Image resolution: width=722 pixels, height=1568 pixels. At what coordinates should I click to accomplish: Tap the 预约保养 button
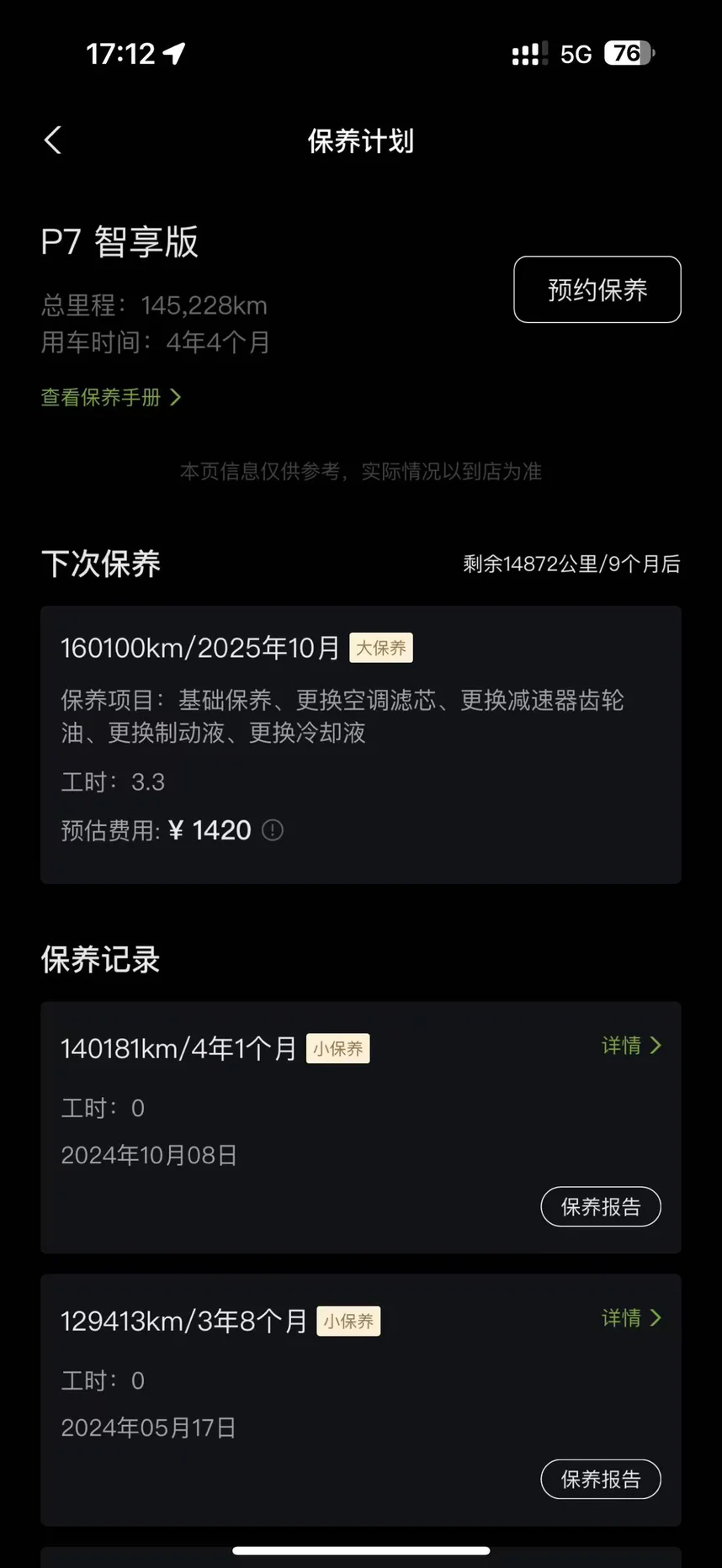coord(597,289)
